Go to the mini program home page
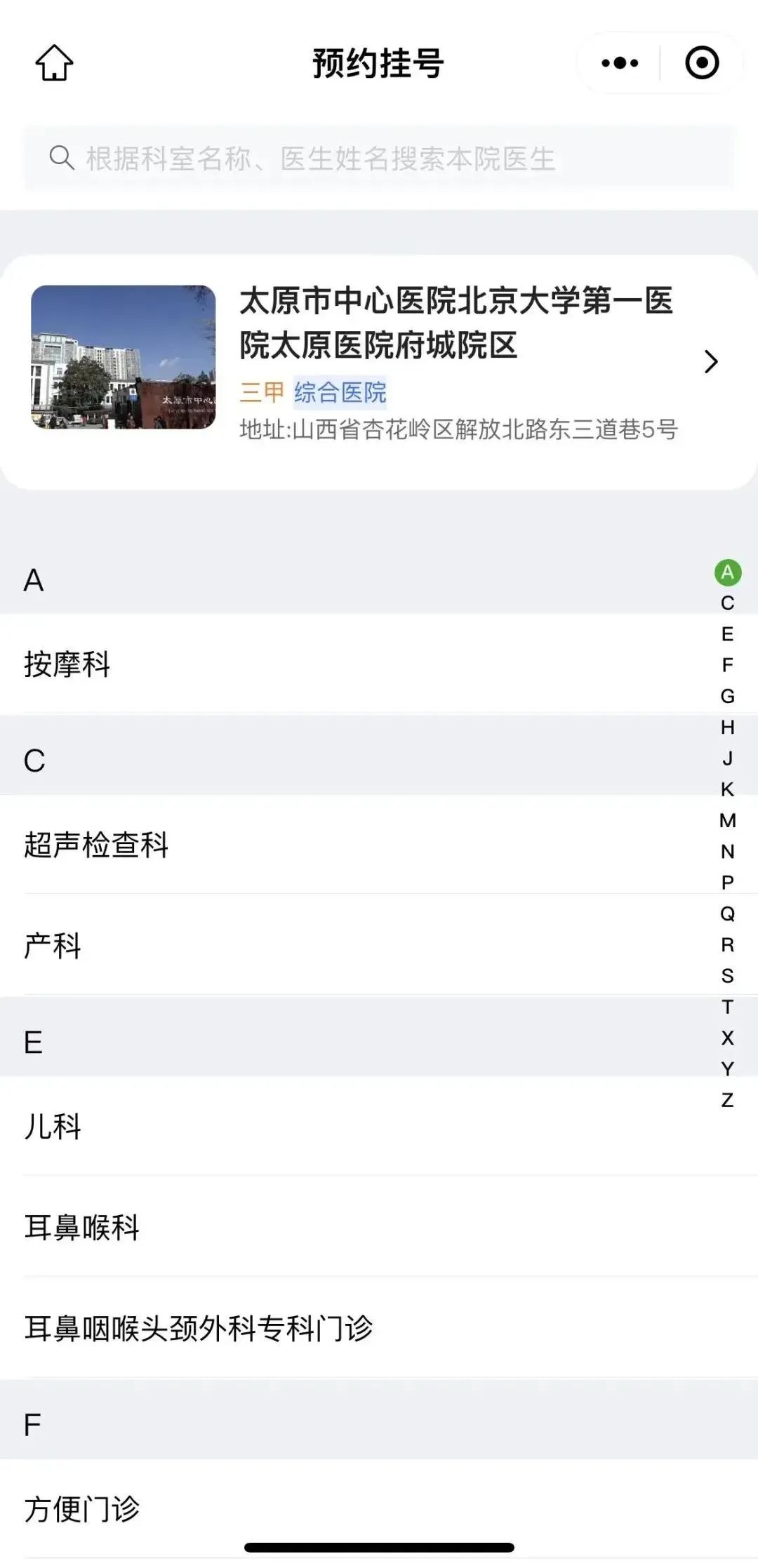This screenshot has height=1568, width=758. tap(54, 63)
